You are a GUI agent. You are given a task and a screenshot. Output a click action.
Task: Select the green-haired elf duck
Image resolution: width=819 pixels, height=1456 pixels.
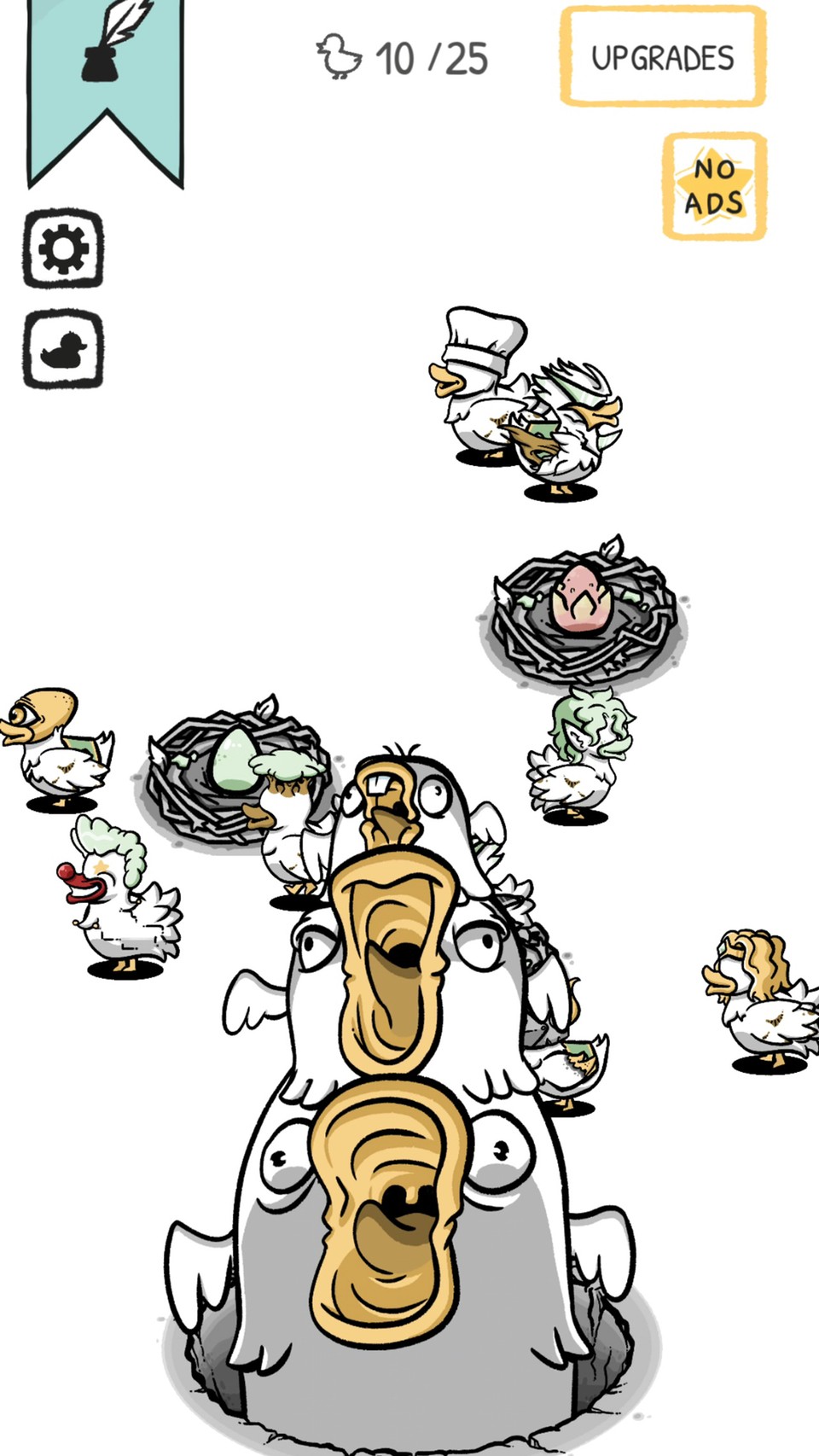tap(580, 754)
